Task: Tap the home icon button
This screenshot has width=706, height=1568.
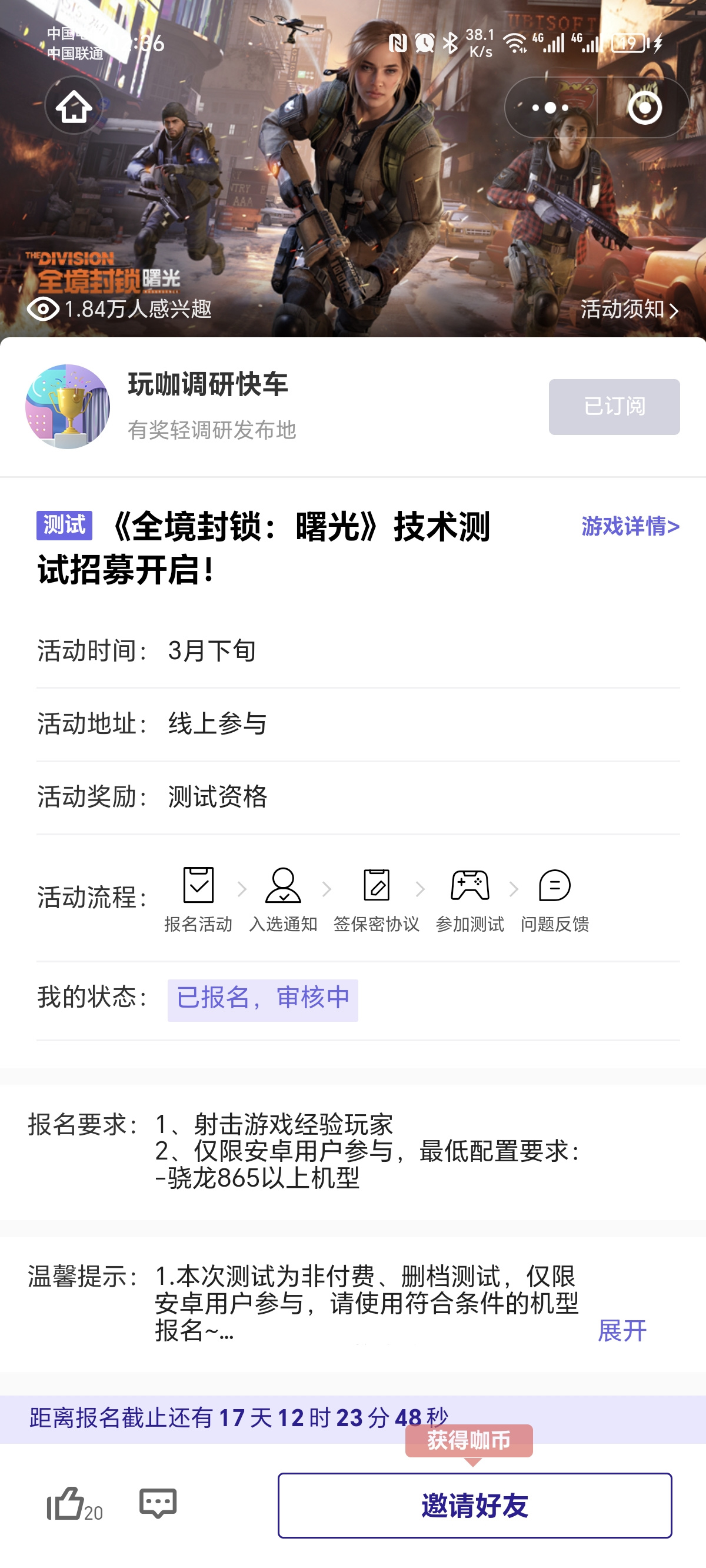Action: click(x=74, y=107)
